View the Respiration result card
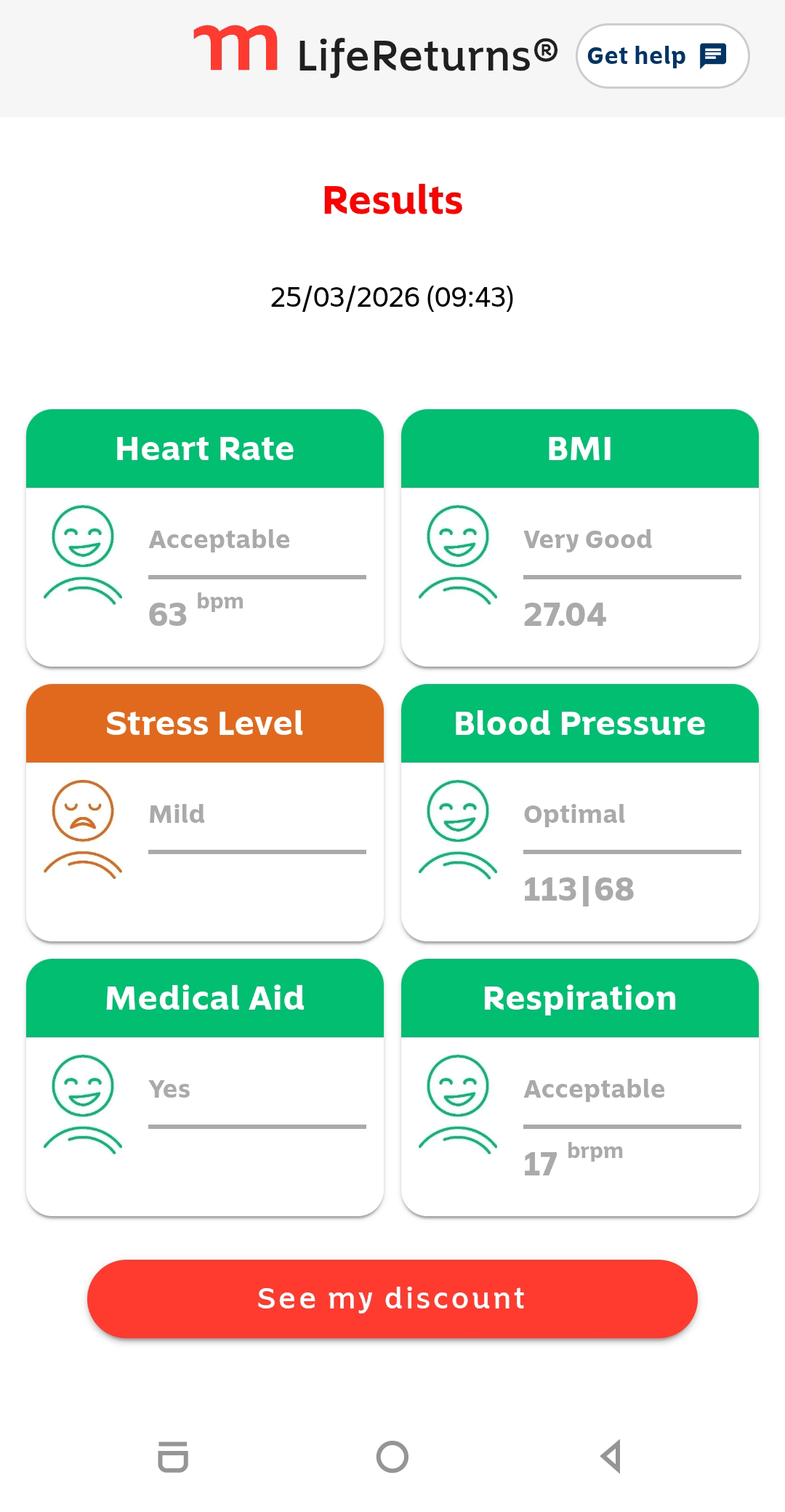 point(579,1087)
